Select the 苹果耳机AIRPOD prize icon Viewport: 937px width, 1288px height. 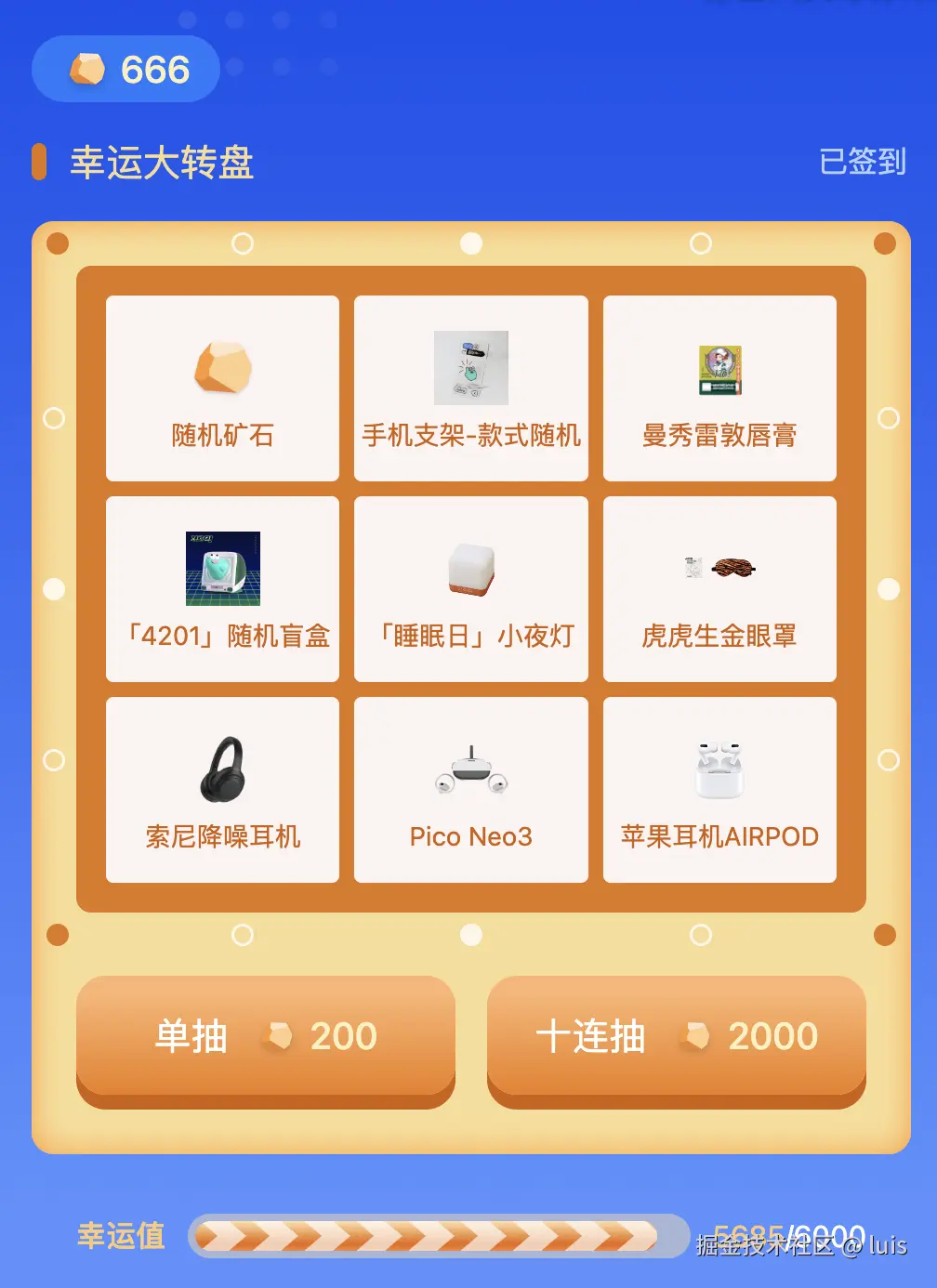[x=720, y=769]
